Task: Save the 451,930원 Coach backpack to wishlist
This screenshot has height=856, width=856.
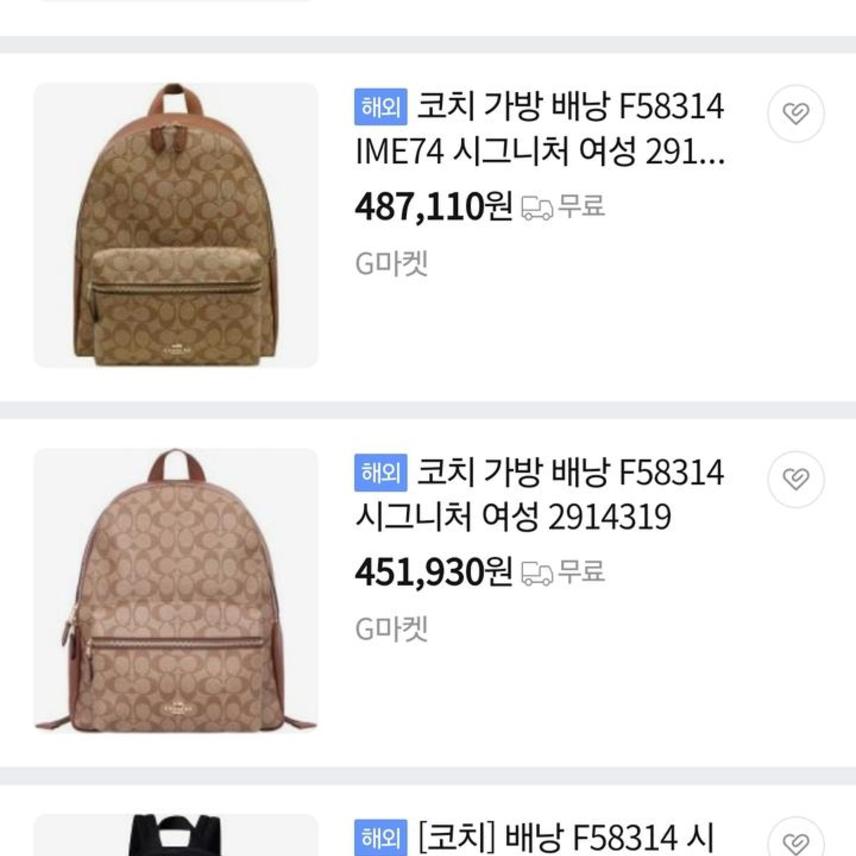Action: [x=795, y=479]
